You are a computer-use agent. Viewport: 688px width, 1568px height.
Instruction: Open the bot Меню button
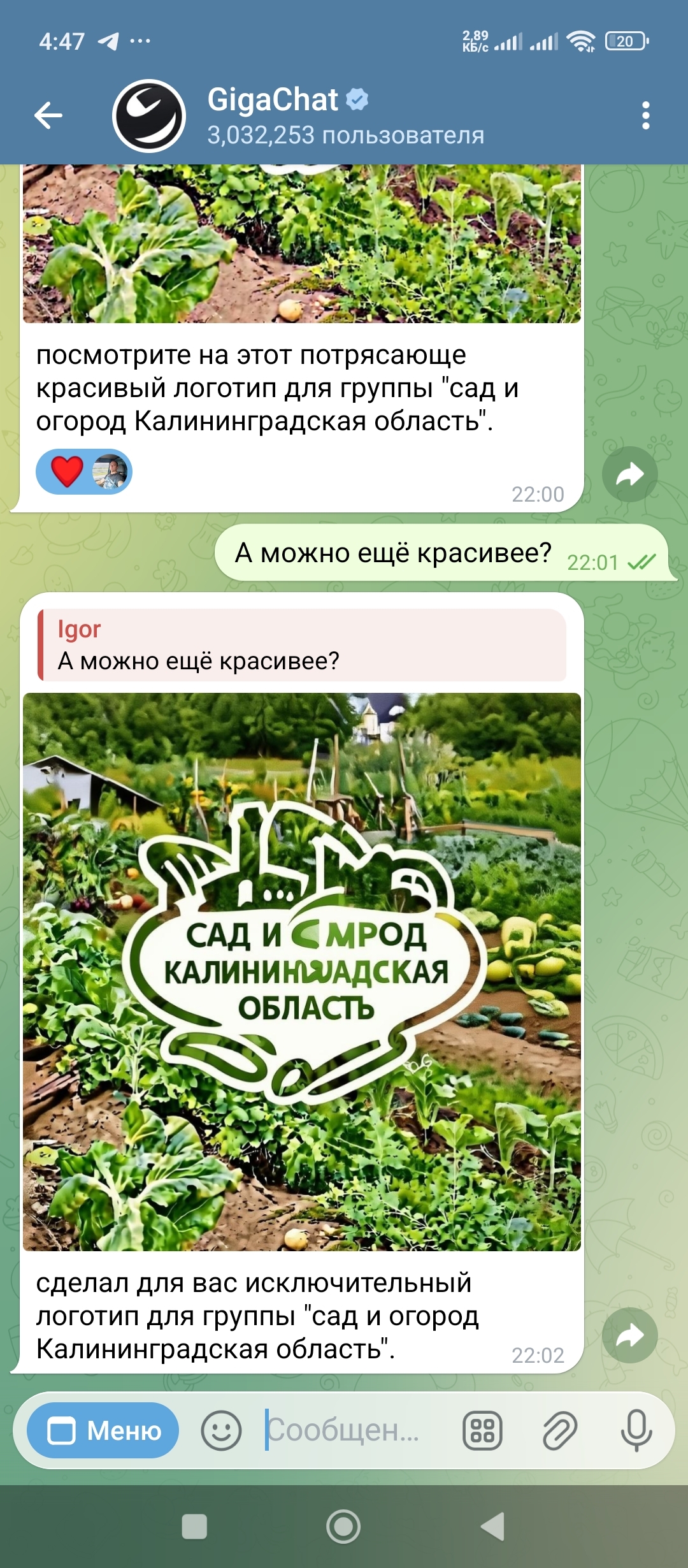click(103, 1431)
